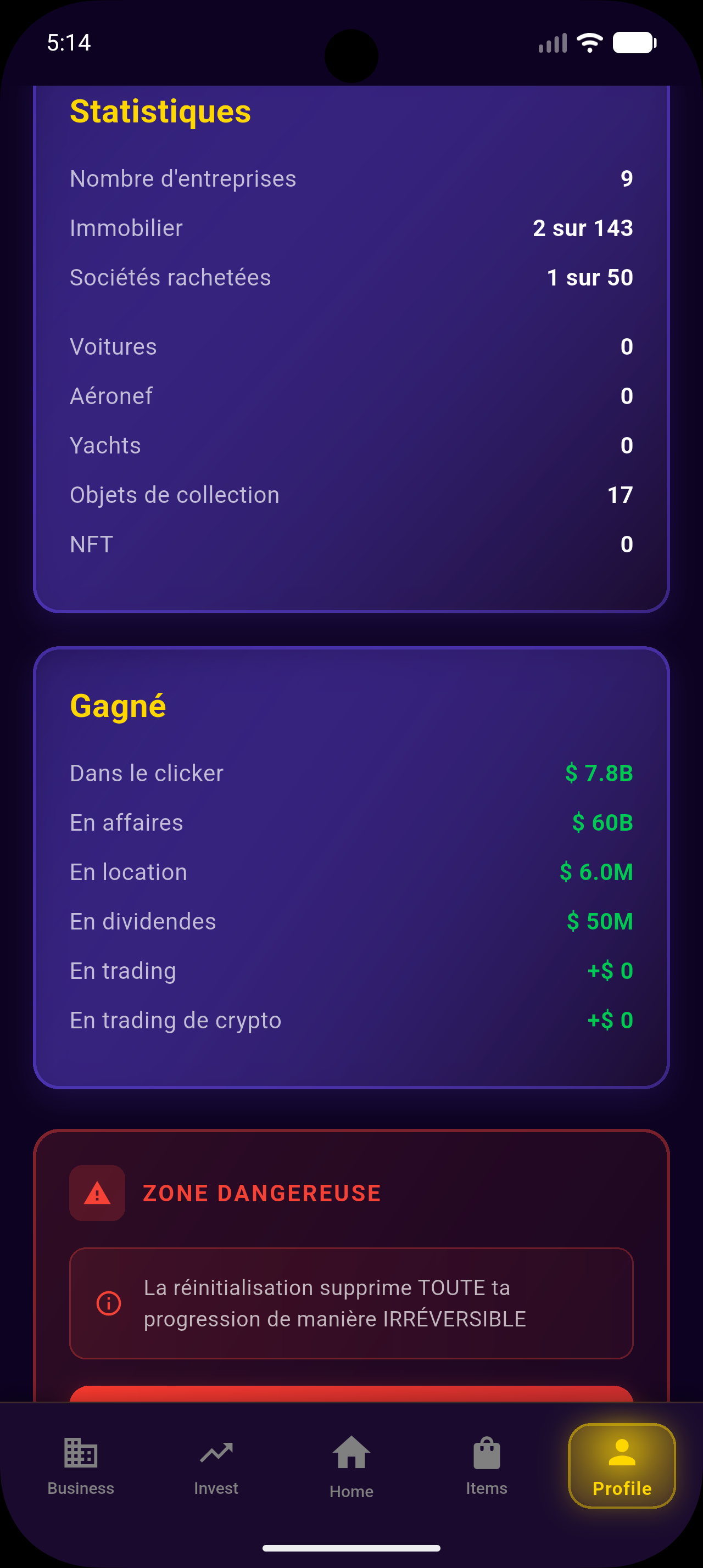Viewport: 703px width, 1568px height.
Task: Tap the Home house icon
Action: (351, 1454)
